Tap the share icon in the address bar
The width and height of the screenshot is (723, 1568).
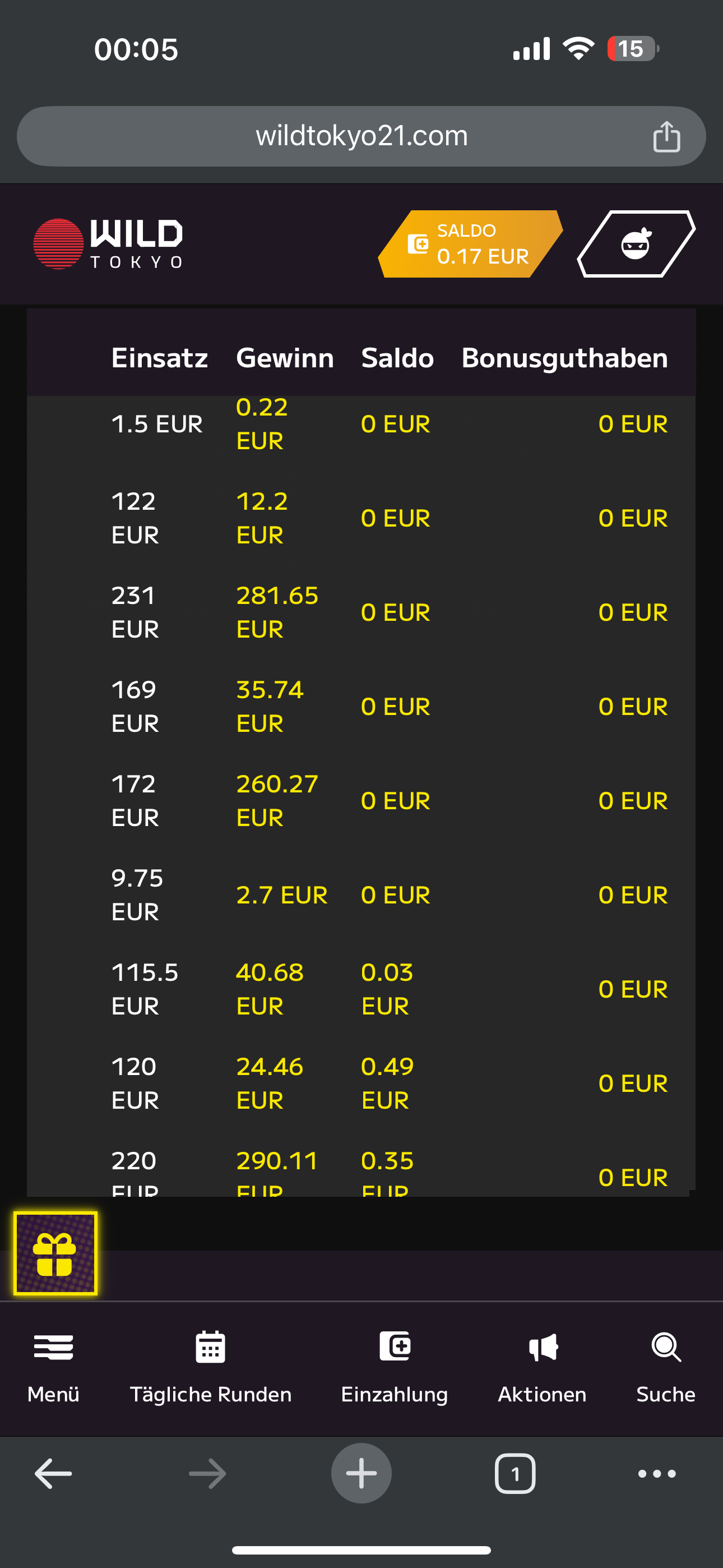pos(666,136)
